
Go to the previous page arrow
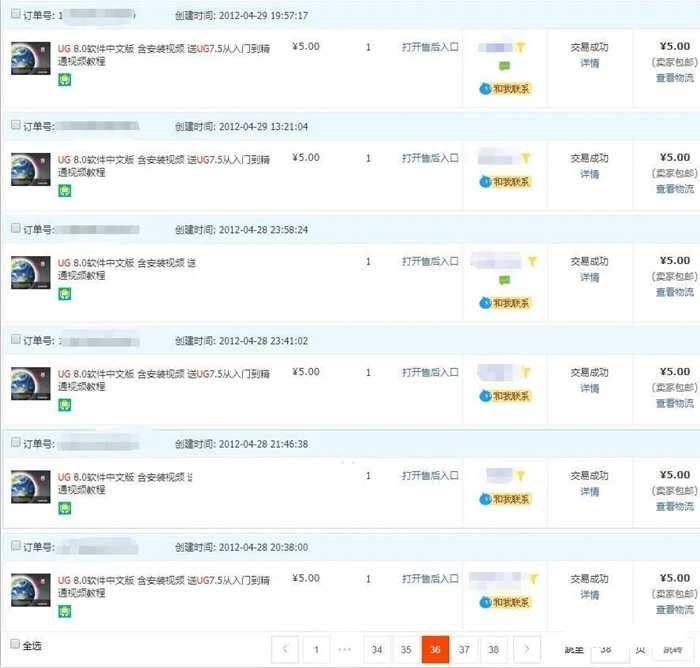point(285,649)
